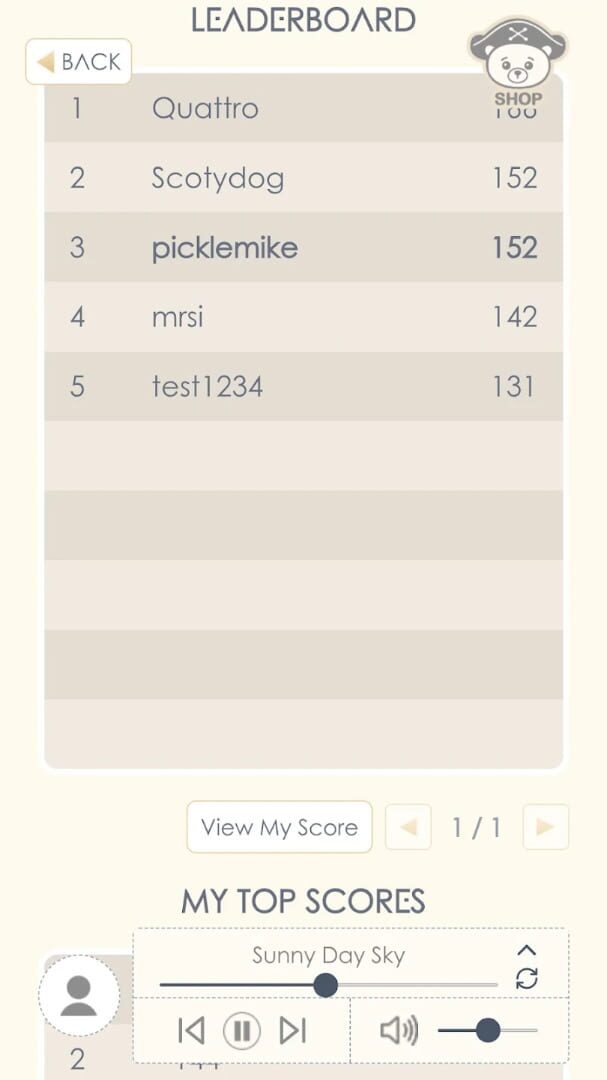Tap View My Score button
This screenshot has width=607, height=1080.
click(279, 827)
